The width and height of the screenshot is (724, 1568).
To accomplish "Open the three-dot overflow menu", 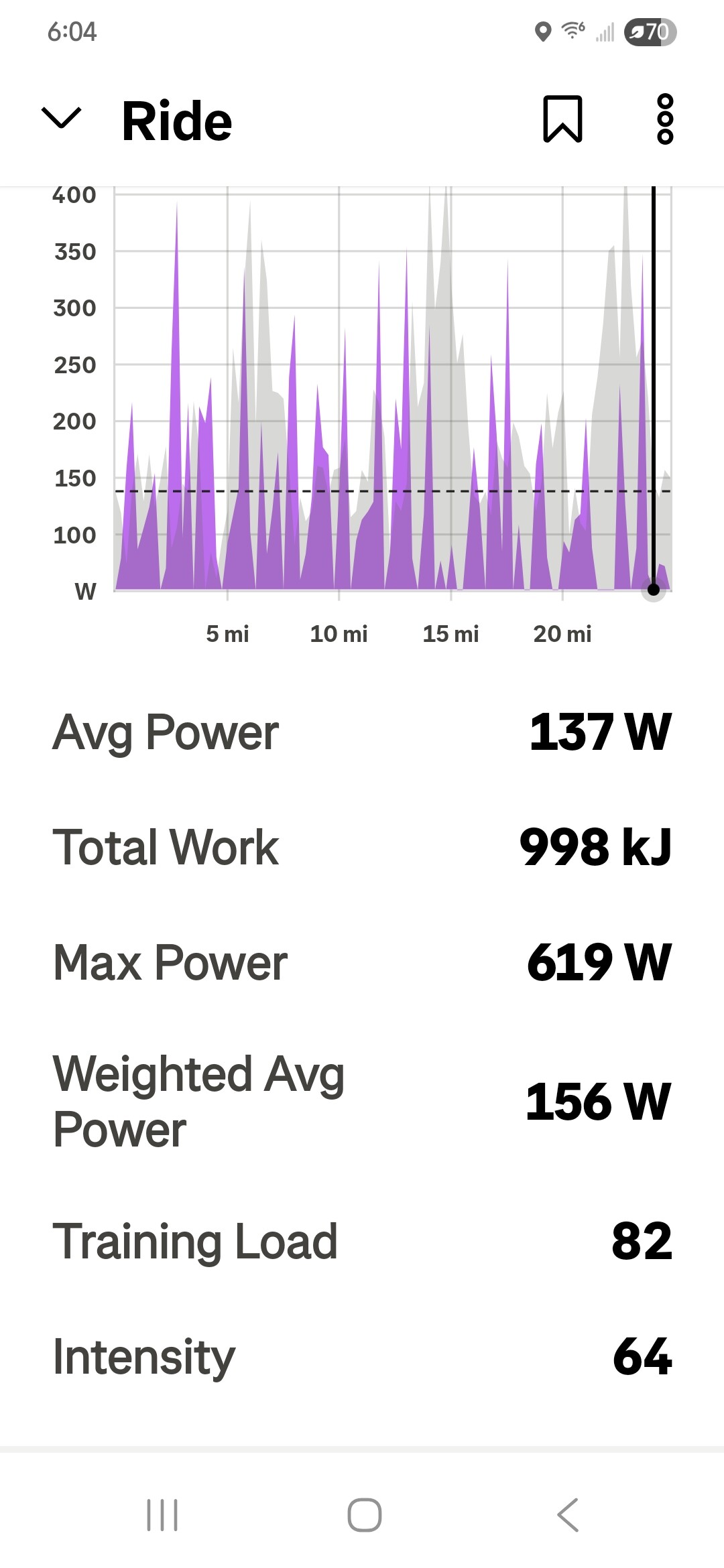I will pos(664,119).
